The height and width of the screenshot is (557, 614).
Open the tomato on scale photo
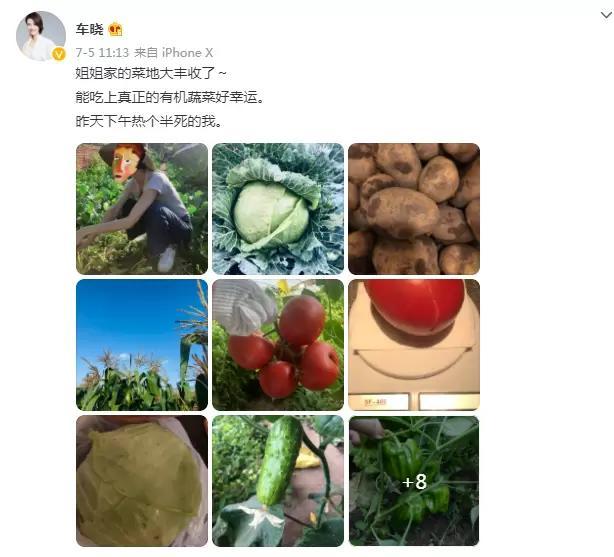[414, 344]
